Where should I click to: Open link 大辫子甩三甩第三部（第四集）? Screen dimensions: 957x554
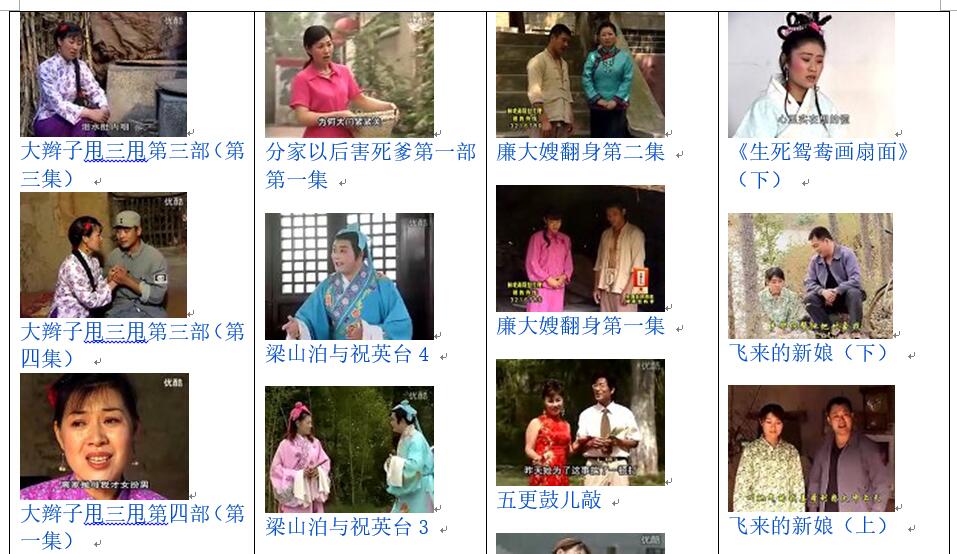pyautogui.click(x=132, y=332)
